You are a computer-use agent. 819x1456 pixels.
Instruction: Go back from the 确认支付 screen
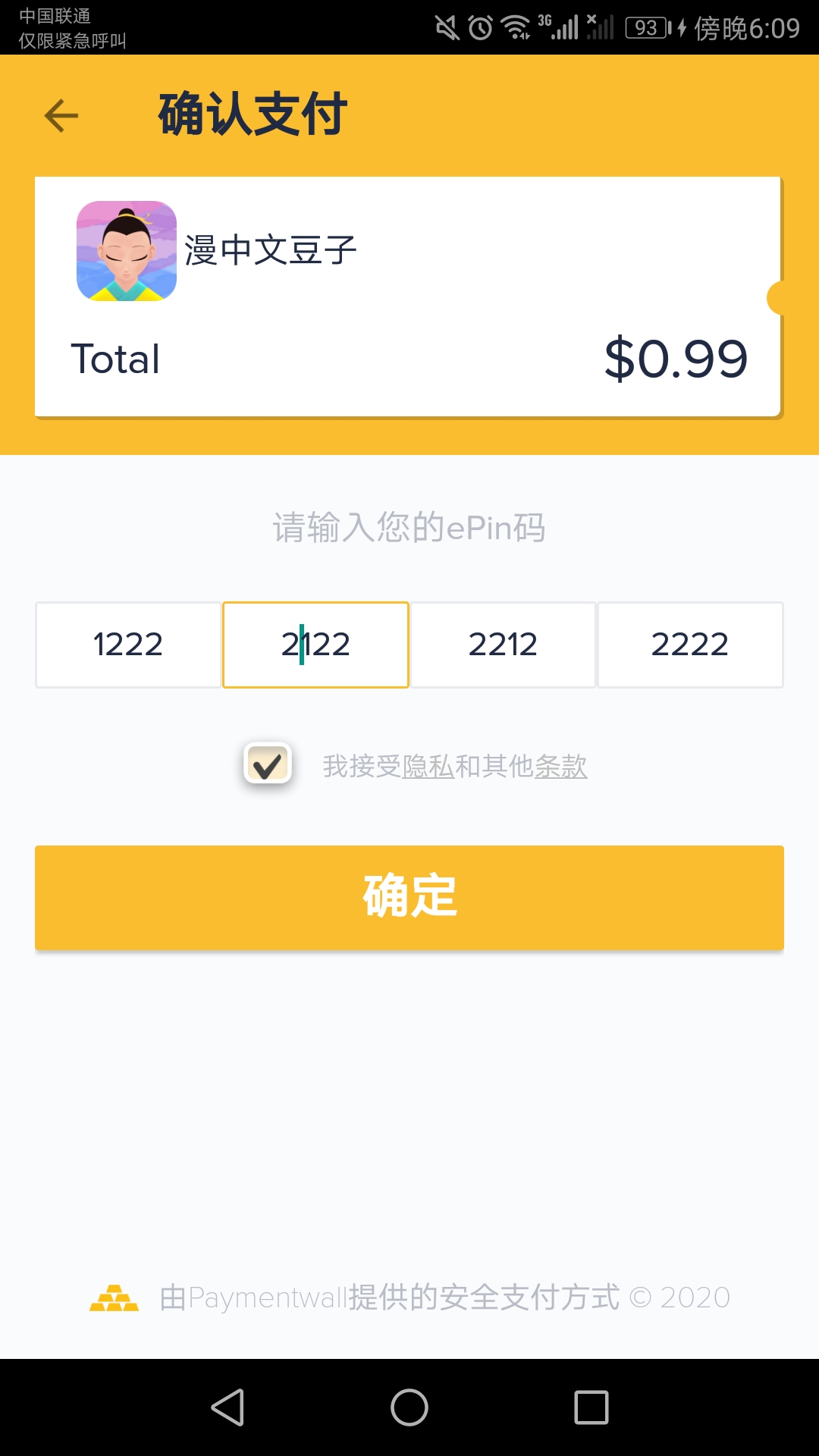tap(61, 116)
